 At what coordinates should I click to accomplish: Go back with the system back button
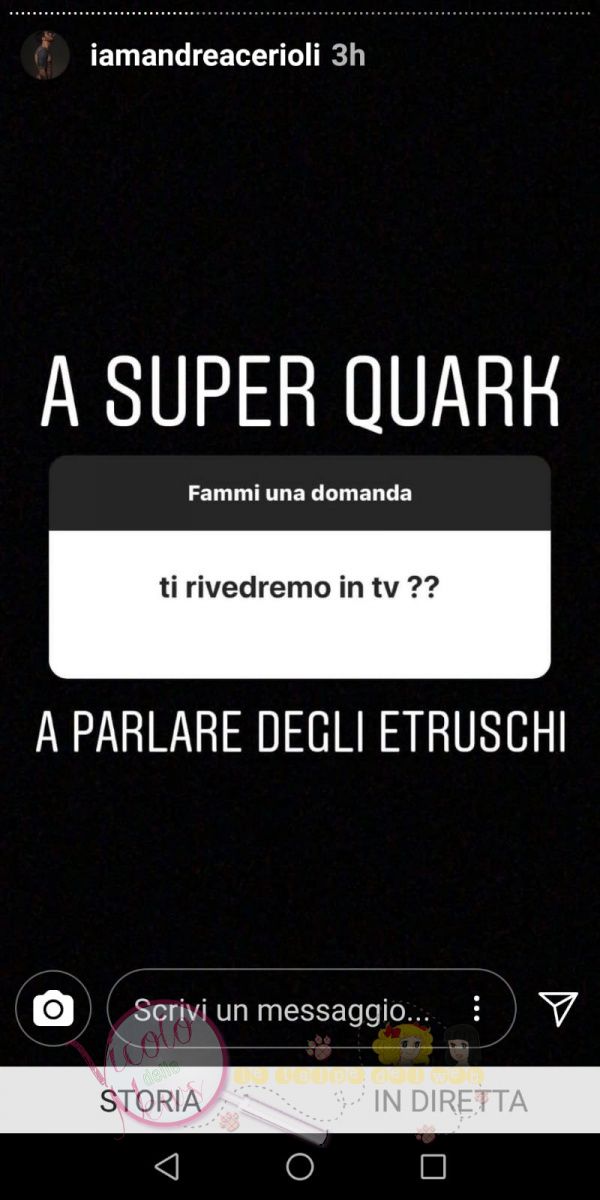tap(167, 1166)
